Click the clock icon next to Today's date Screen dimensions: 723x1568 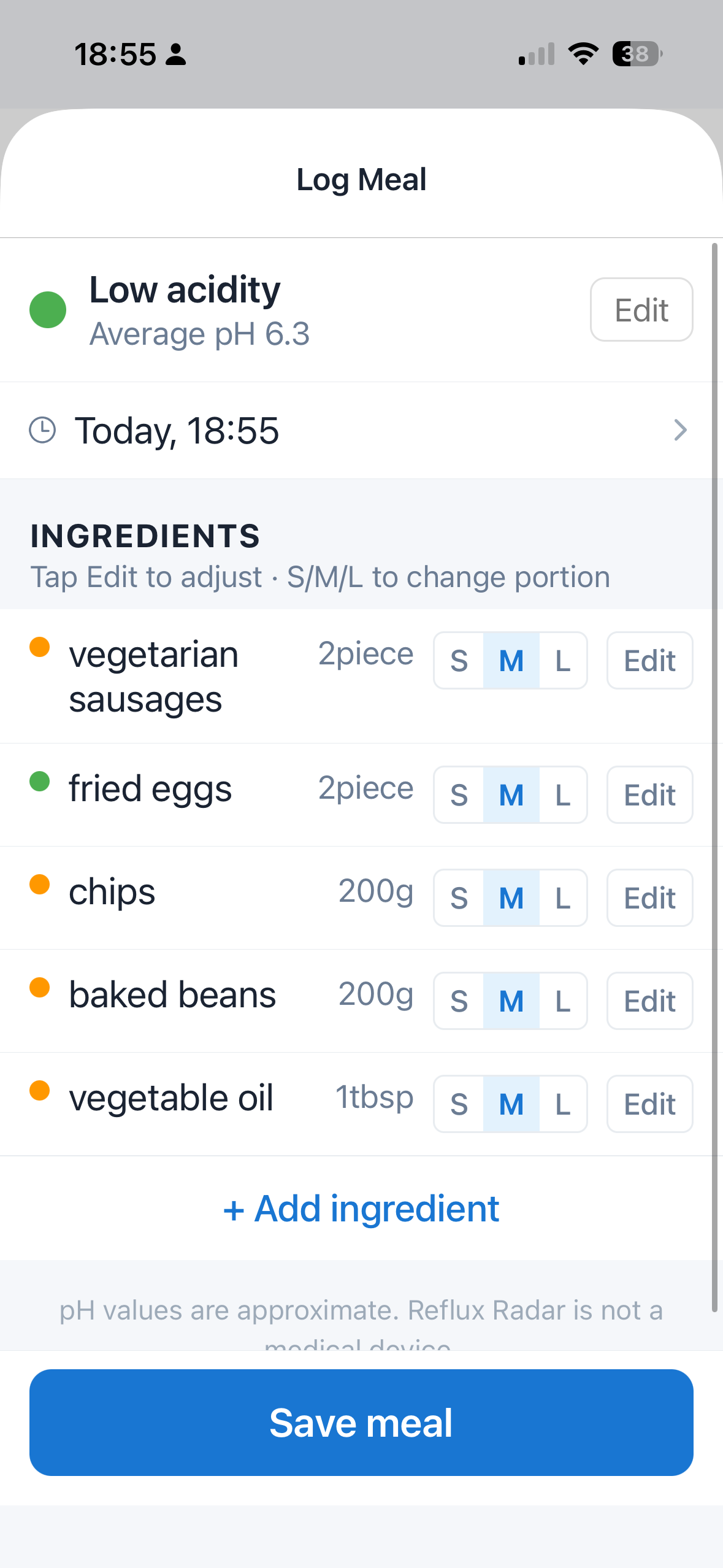43,430
